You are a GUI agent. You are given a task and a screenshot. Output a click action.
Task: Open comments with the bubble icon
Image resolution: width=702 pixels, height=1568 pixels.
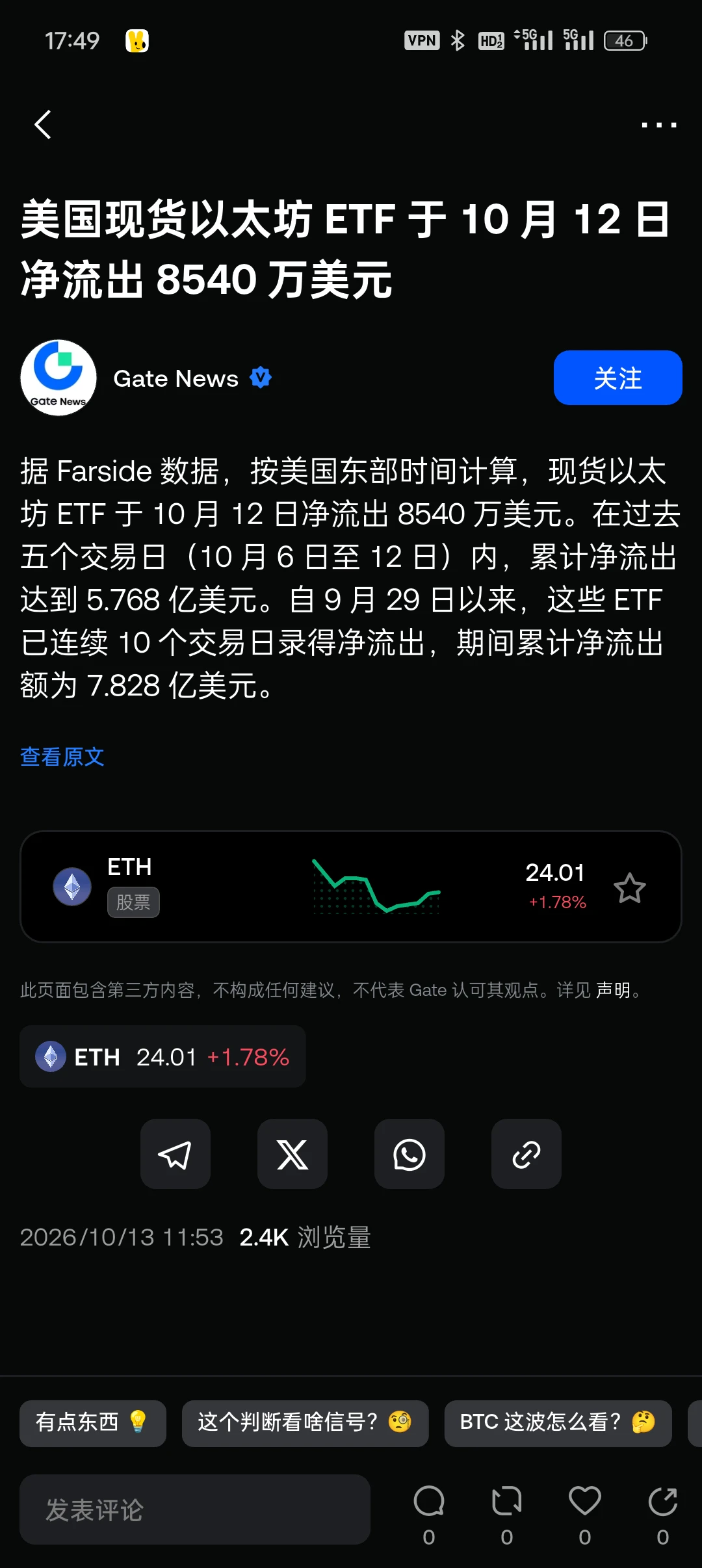pyautogui.click(x=429, y=1515)
